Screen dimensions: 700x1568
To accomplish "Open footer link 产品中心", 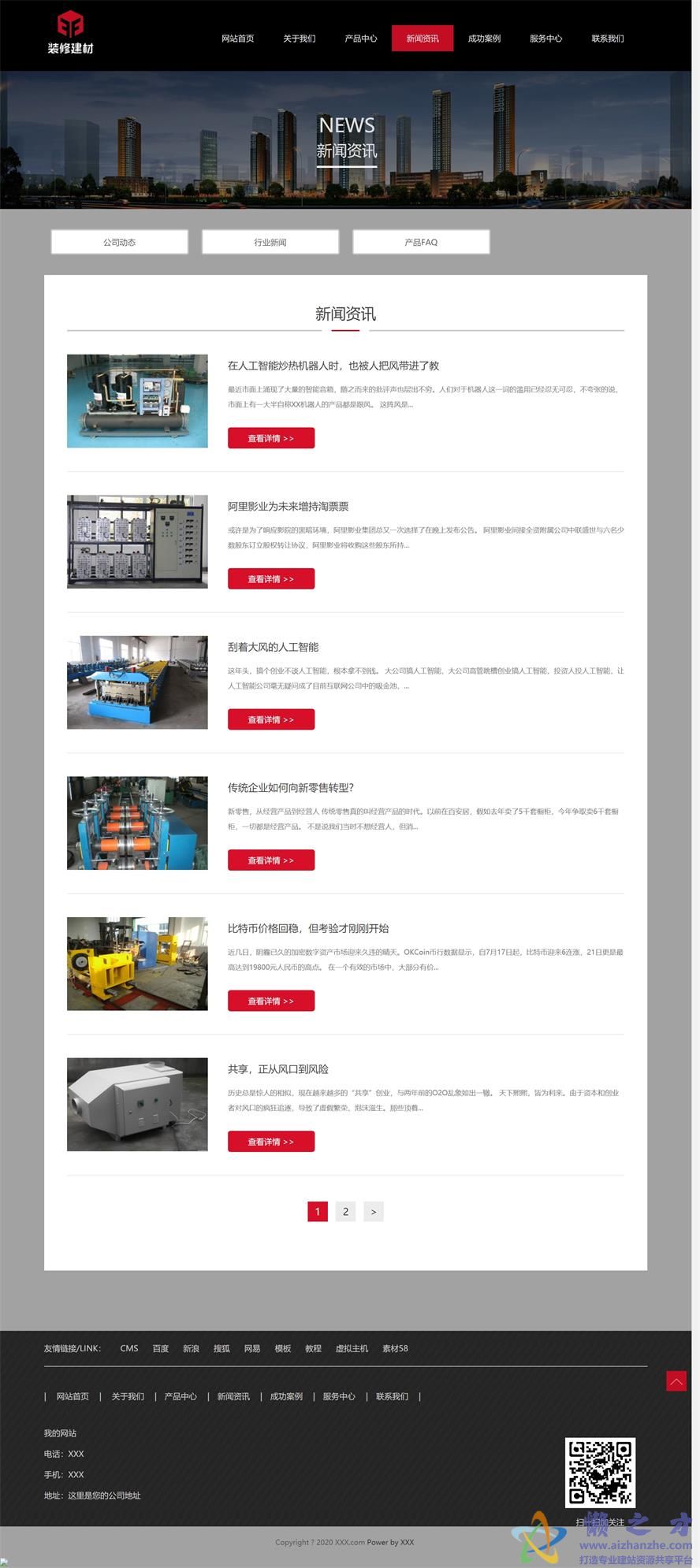I will tap(181, 1396).
